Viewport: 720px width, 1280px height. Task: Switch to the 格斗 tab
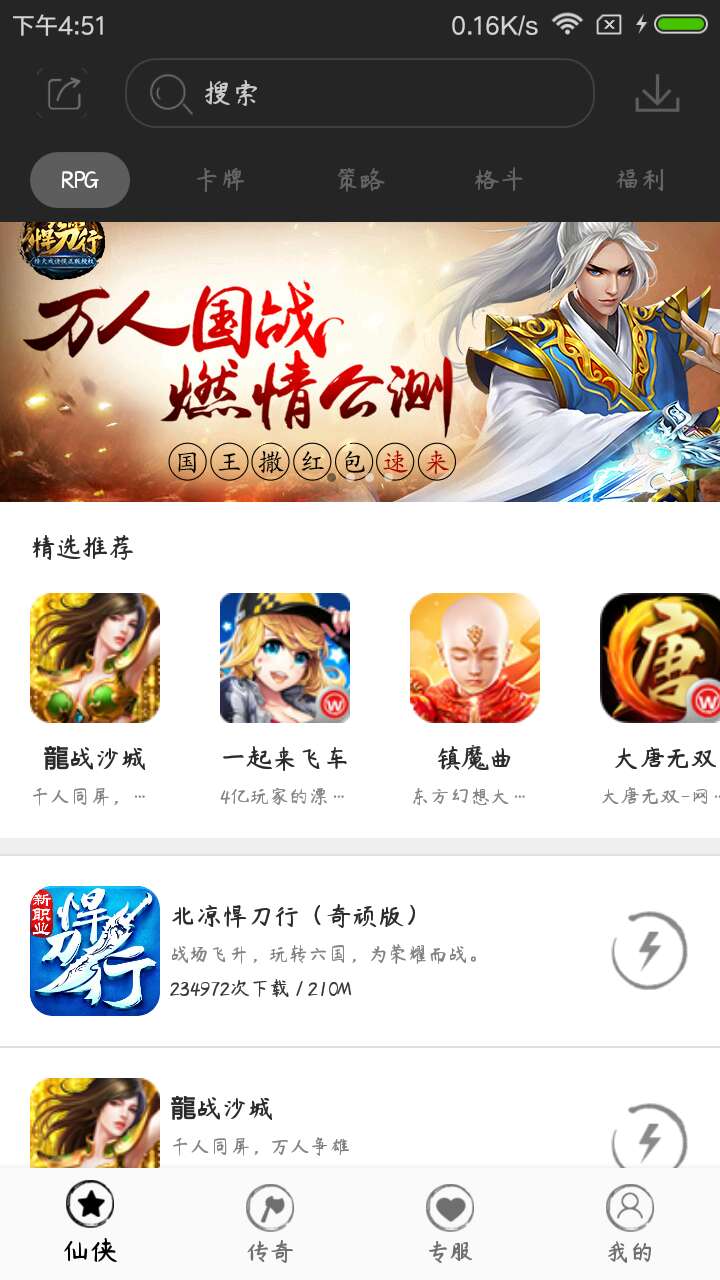point(499,180)
